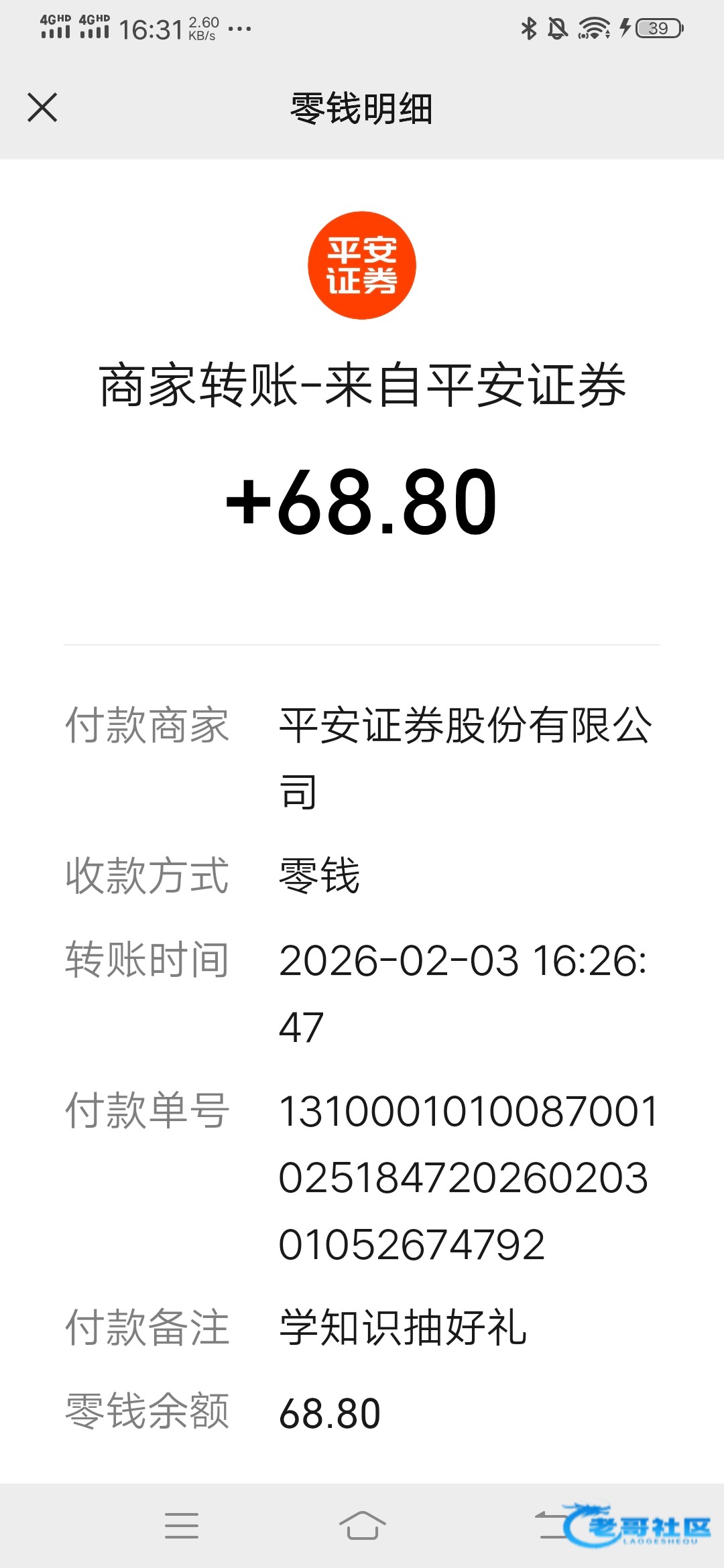Image resolution: width=724 pixels, height=1568 pixels.
Task: Open the system recent apps menu
Action: click(182, 1526)
